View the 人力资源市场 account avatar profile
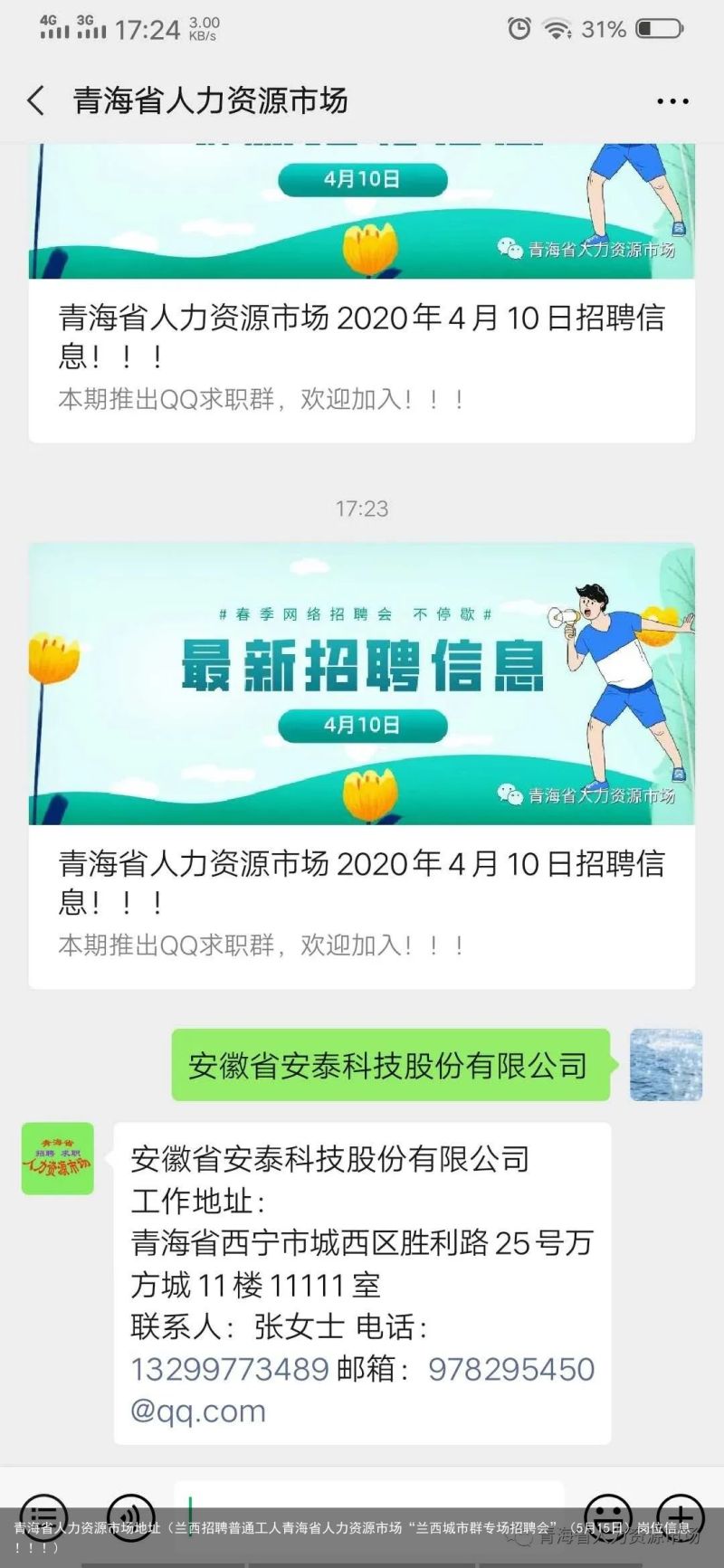Image resolution: width=724 pixels, height=1568 pixels. click(58, 1159)
